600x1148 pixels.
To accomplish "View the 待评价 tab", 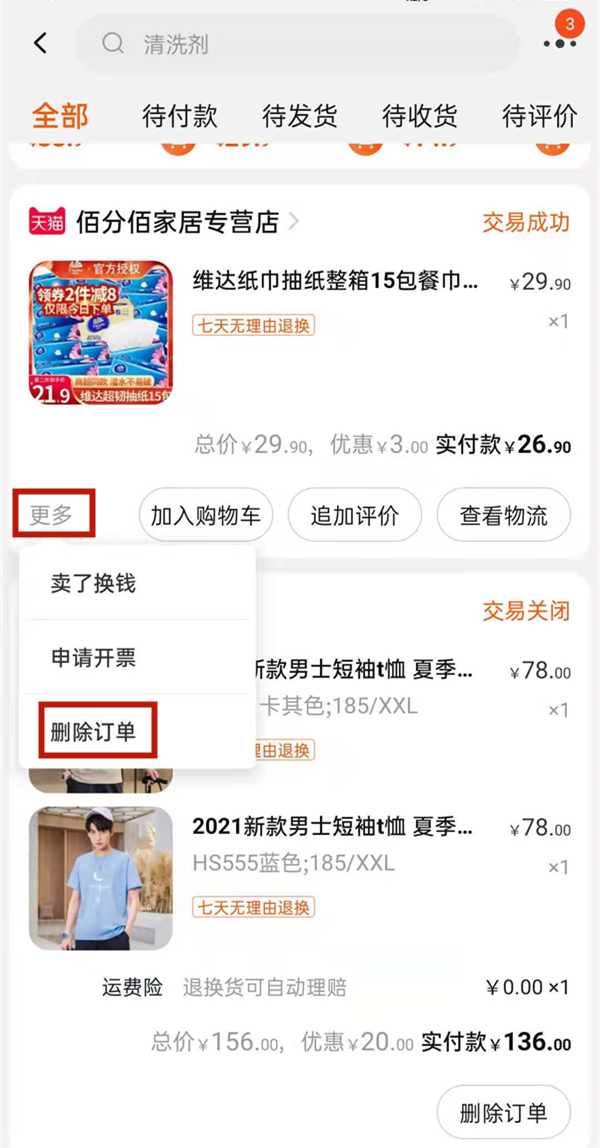I will (540, 116).
